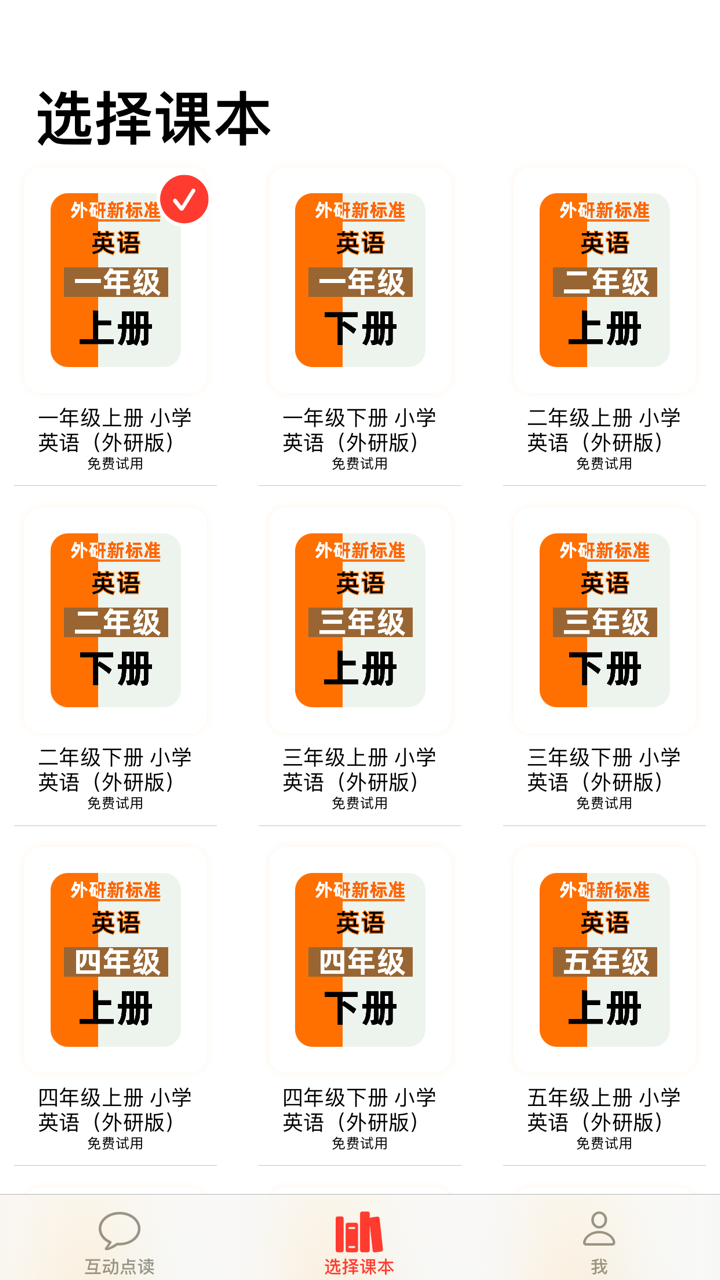Tap 免费试用 under 五年级上册

pos(603,1143)
